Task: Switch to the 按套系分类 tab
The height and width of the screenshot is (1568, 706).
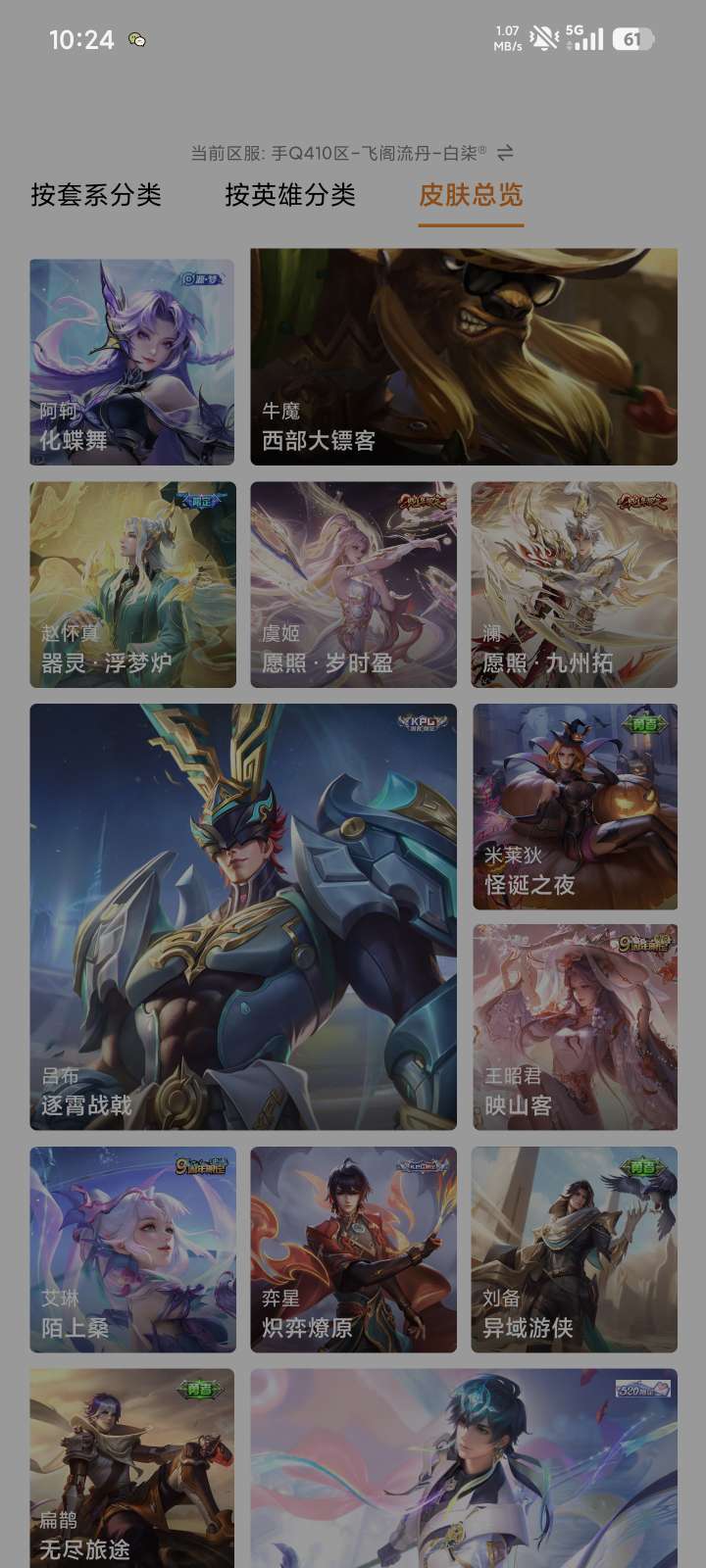Action: coord(96,195)
